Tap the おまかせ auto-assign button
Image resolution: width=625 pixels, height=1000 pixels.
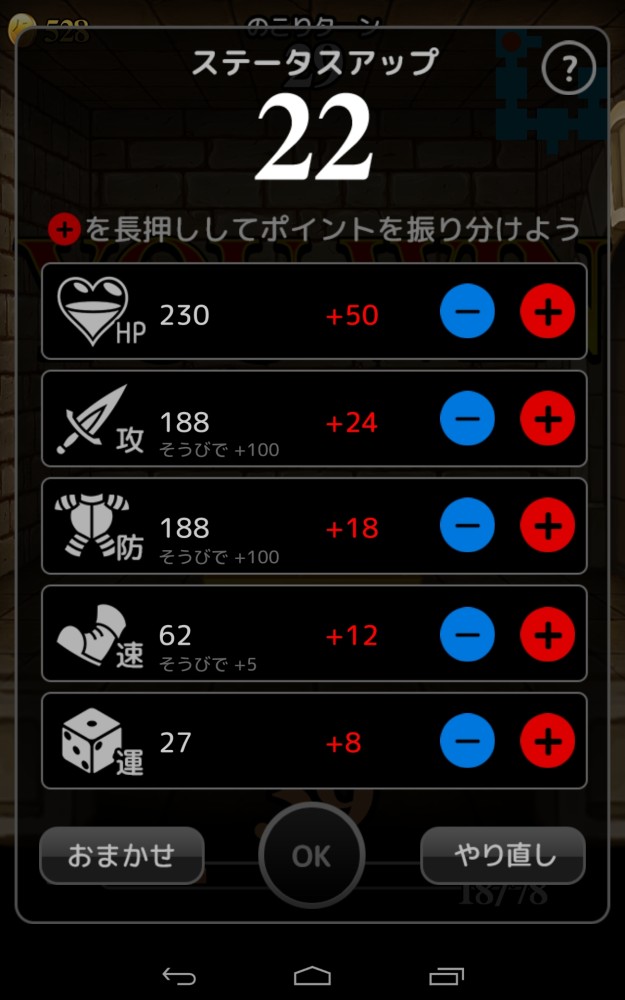(x=121, y=856)
